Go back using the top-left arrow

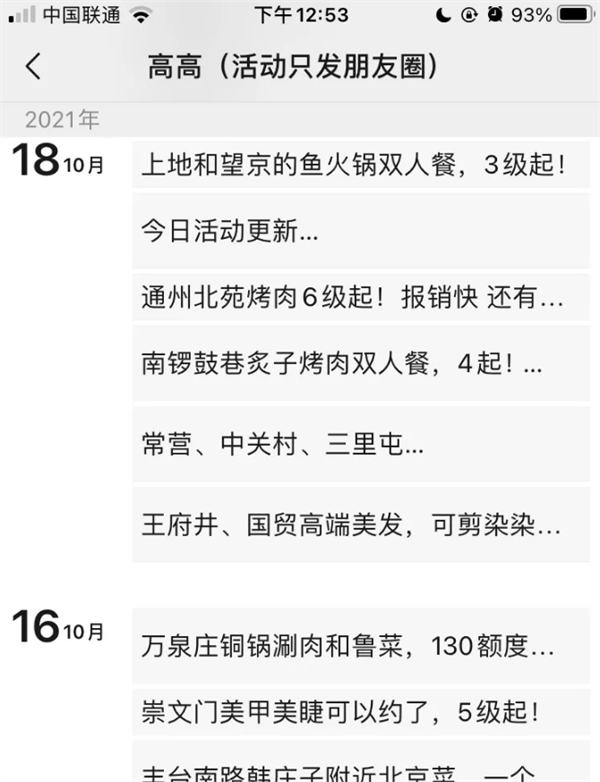[33, 67]
